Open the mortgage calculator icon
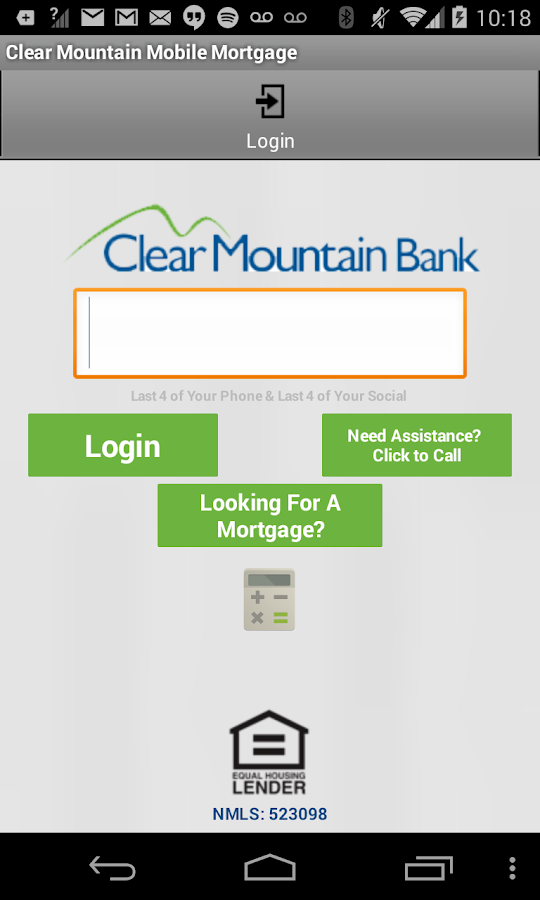The image size is (540, 900). (269, 600)
